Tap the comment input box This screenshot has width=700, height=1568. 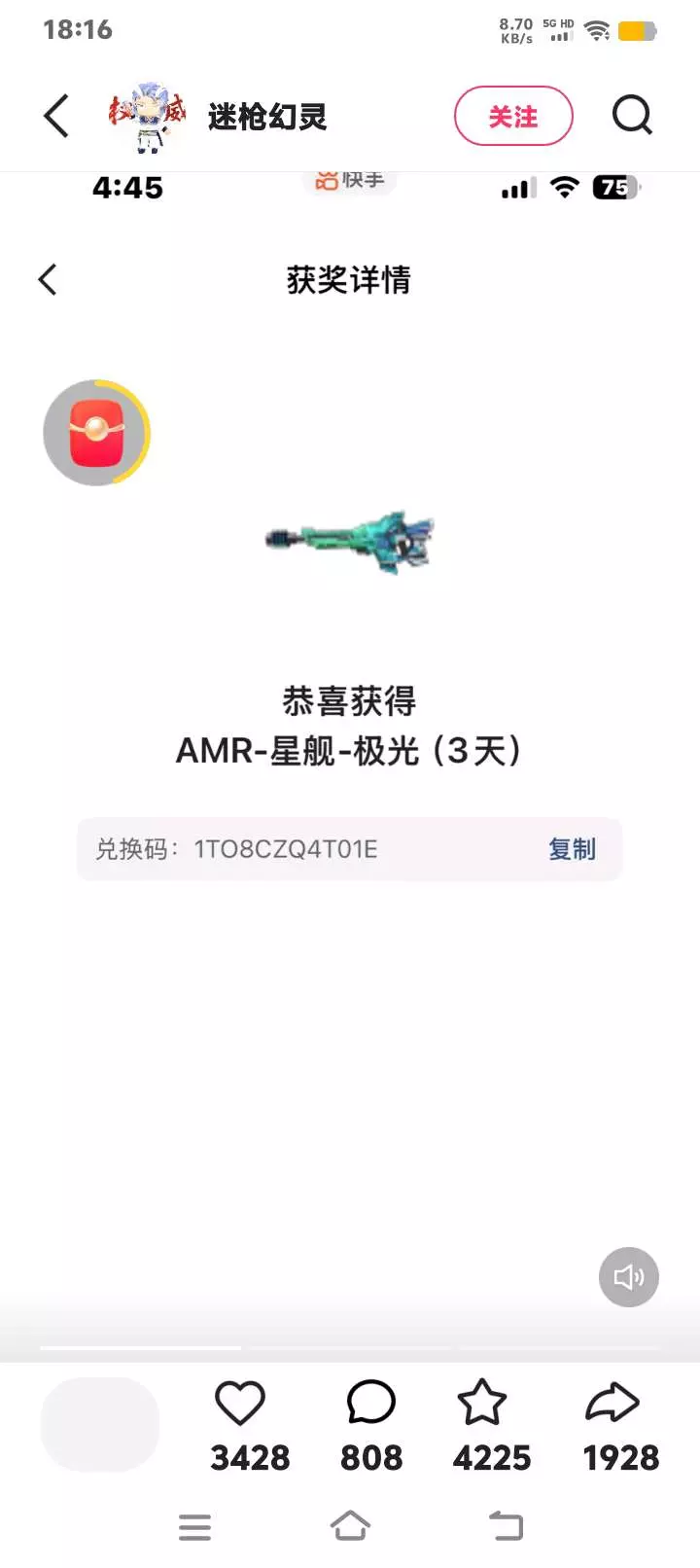[100, 1424]
